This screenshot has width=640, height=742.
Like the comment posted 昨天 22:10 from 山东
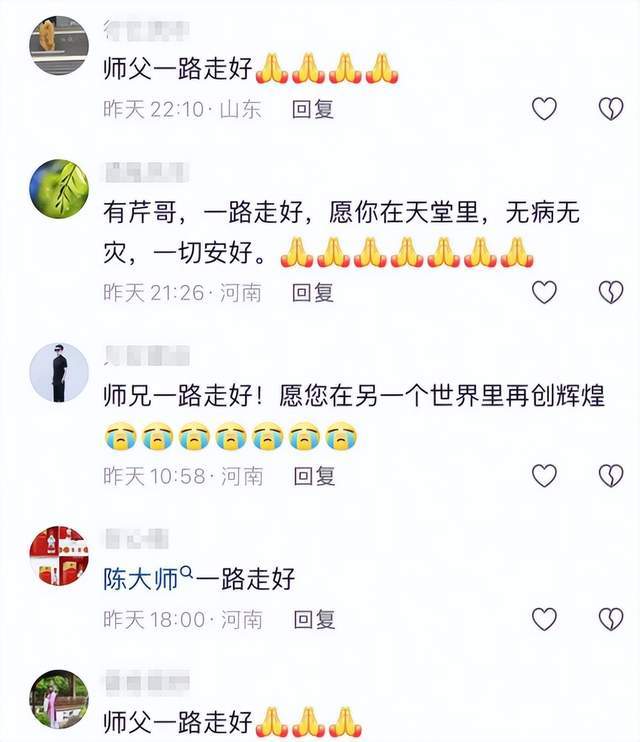(x=544, y=109)
